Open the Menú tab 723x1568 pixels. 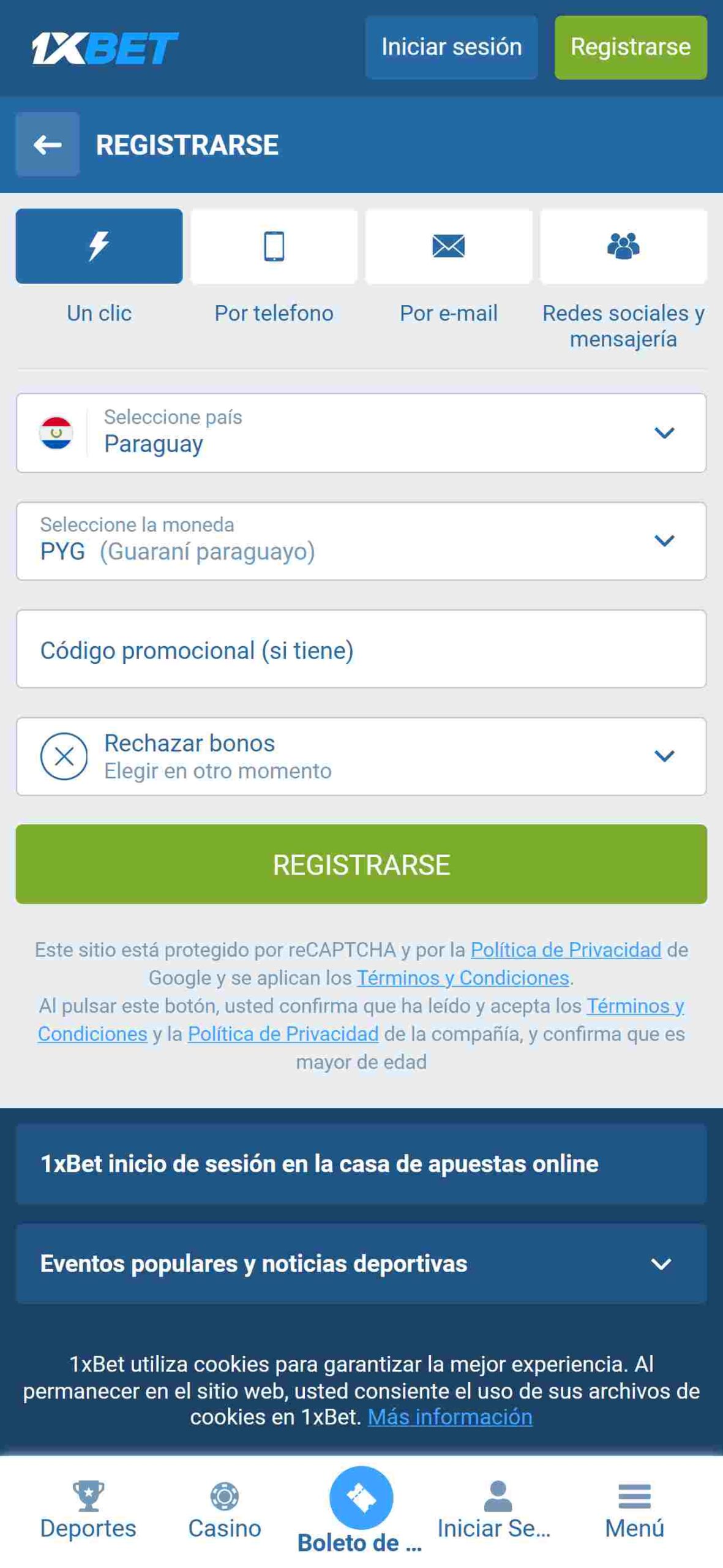(x=635, y=1510)
